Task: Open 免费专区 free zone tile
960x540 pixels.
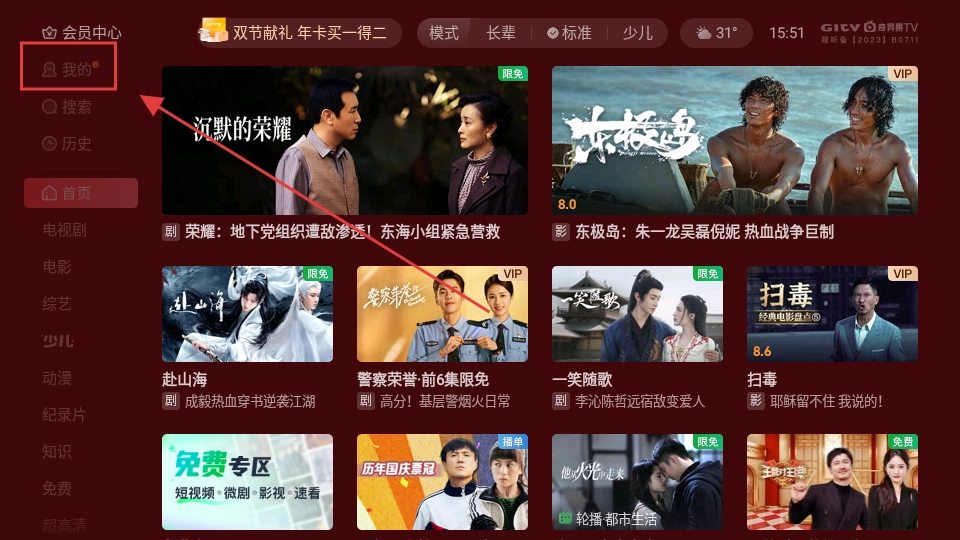Action: click(247, 482)
